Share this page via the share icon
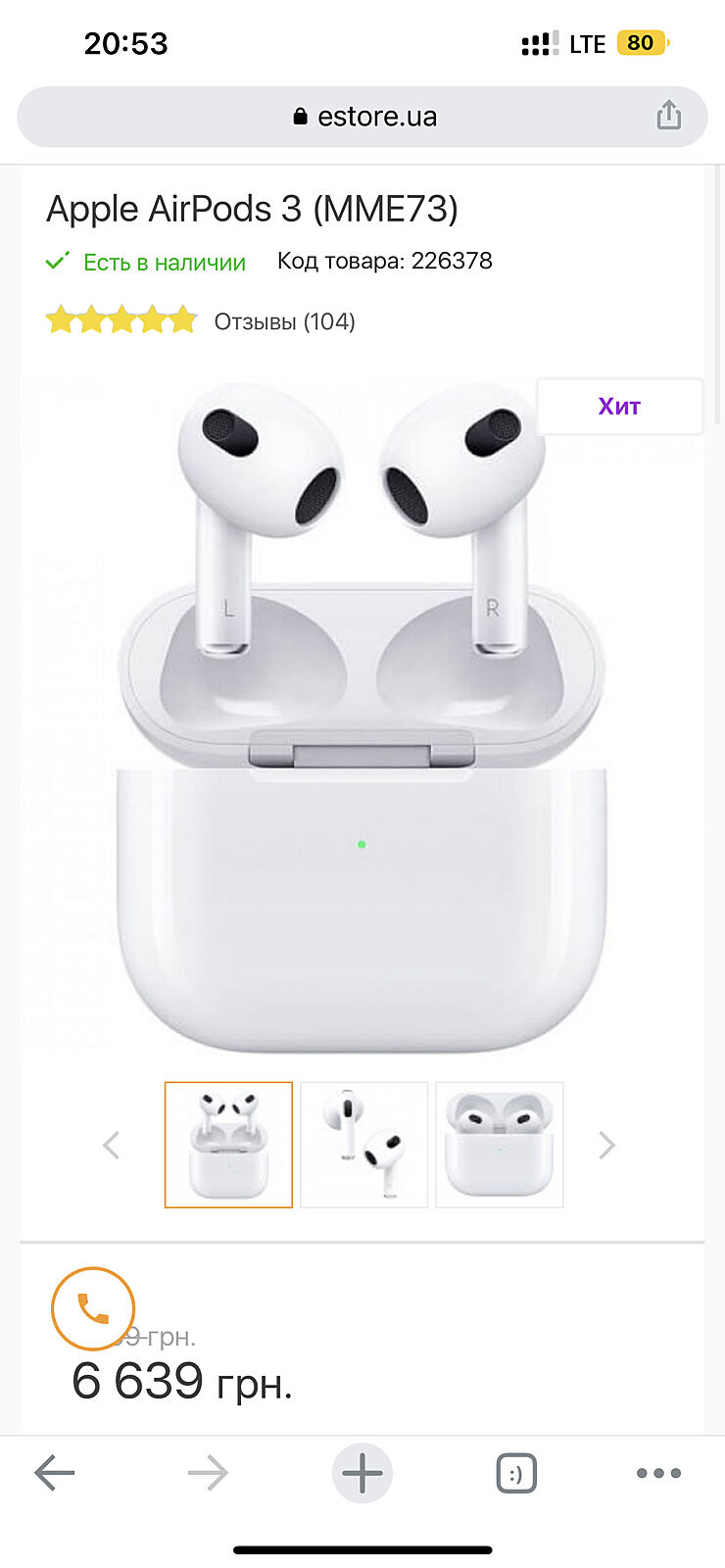Image resolution: width=725 pixels, height=1568 pixels. pyautogui.click(x=668, y=116)
